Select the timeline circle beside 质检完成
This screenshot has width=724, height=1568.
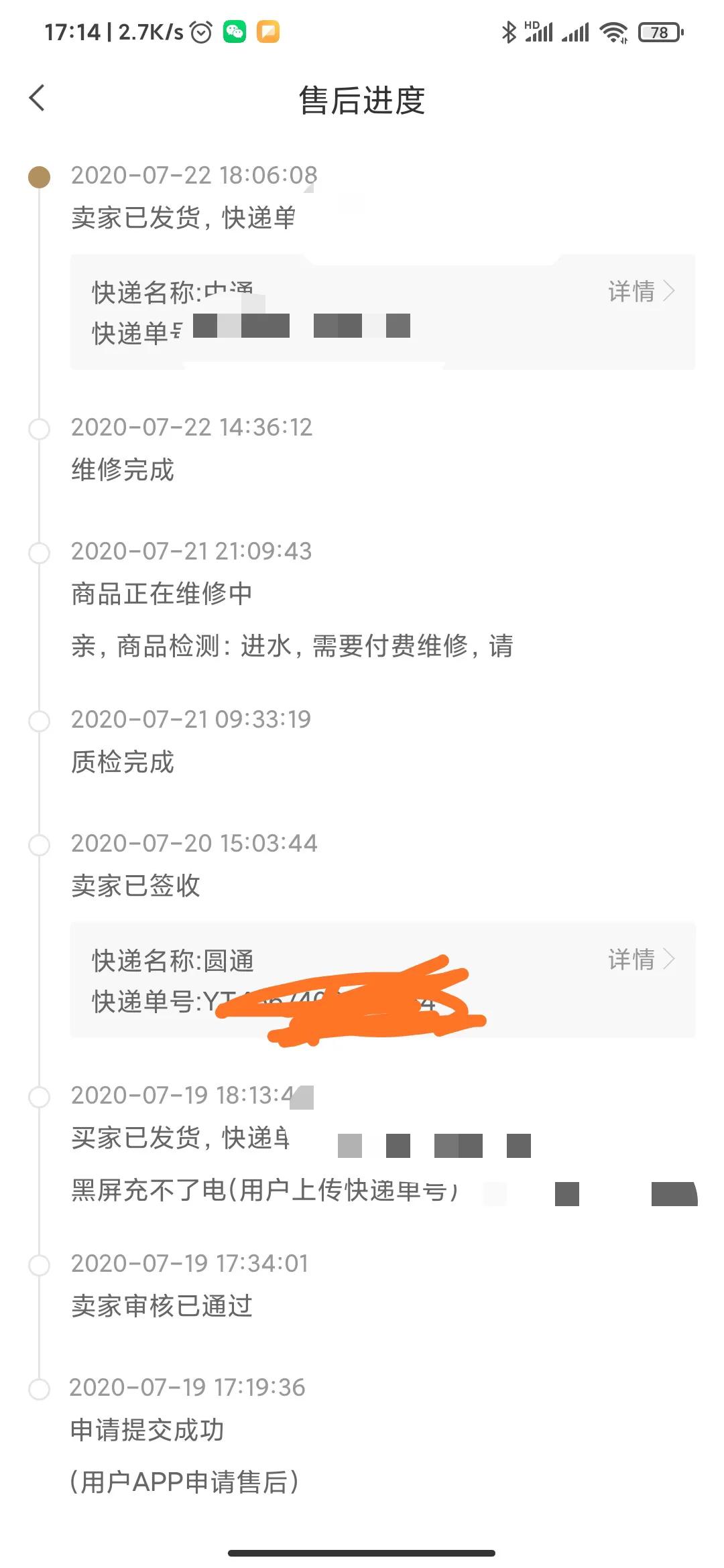[39, 722]
